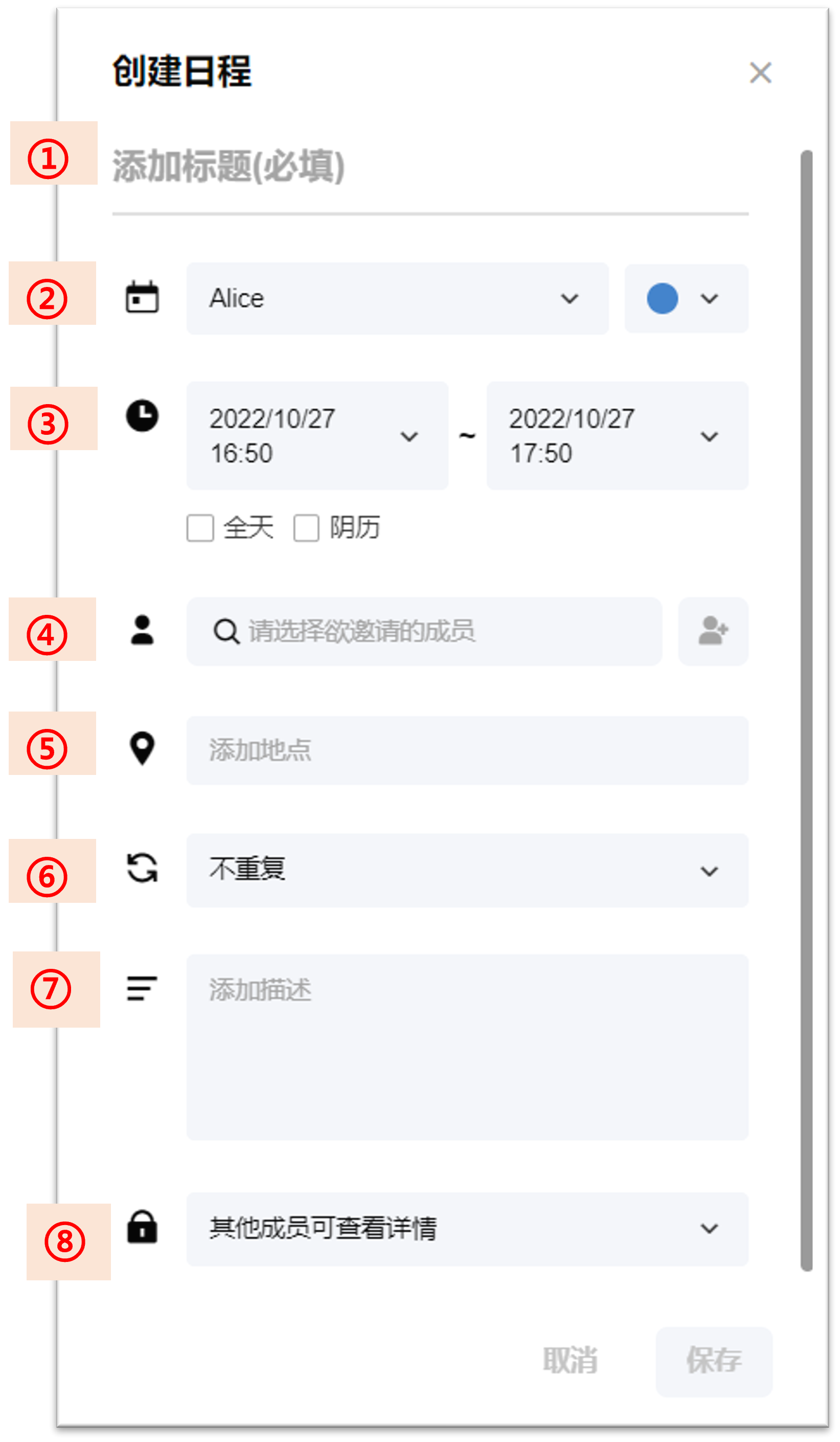Check the 全天 all-day box
Viewport: 840px width, 1442px height.
click(200, 527)
